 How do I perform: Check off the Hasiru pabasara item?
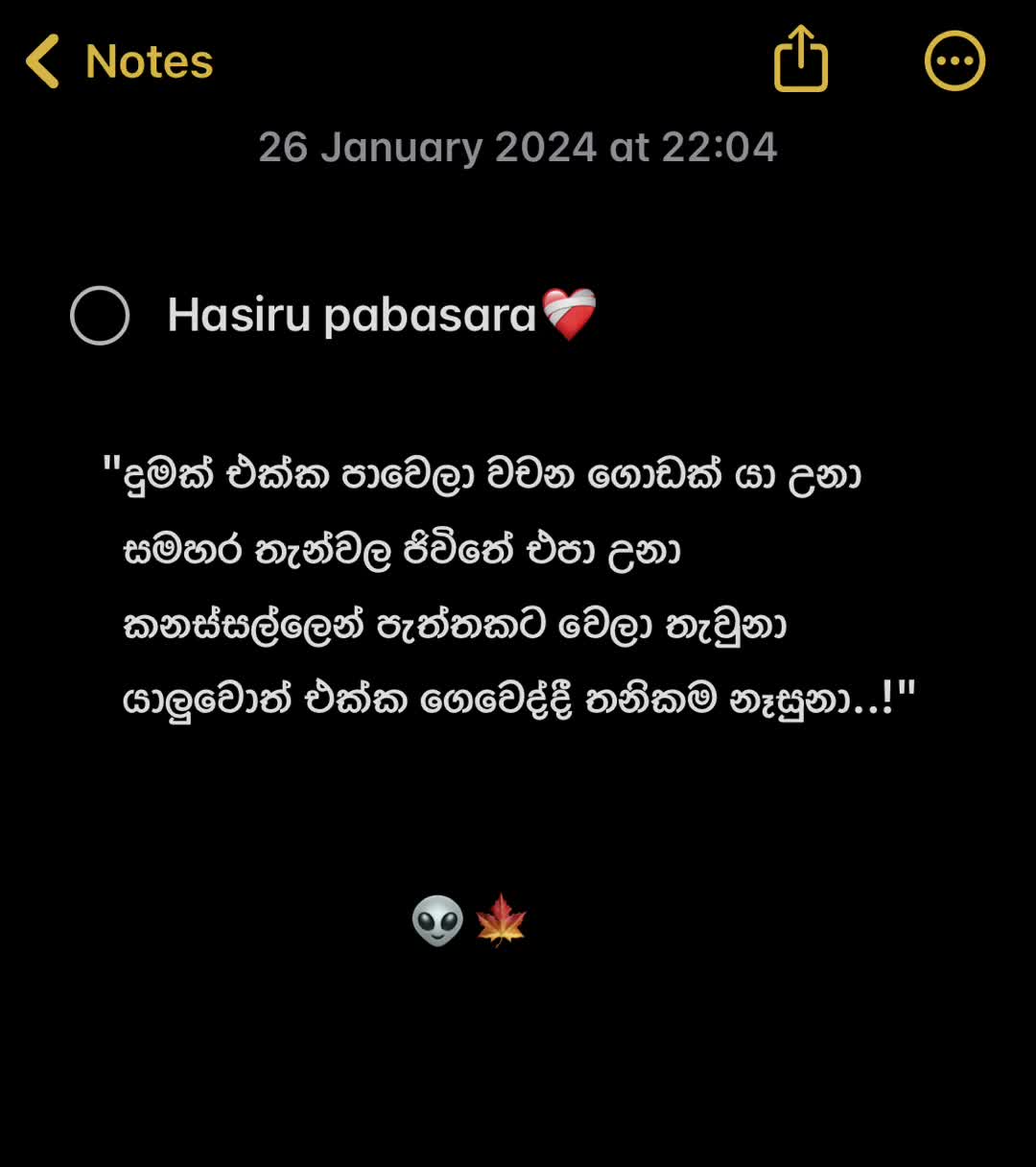[x=100, y=316]
